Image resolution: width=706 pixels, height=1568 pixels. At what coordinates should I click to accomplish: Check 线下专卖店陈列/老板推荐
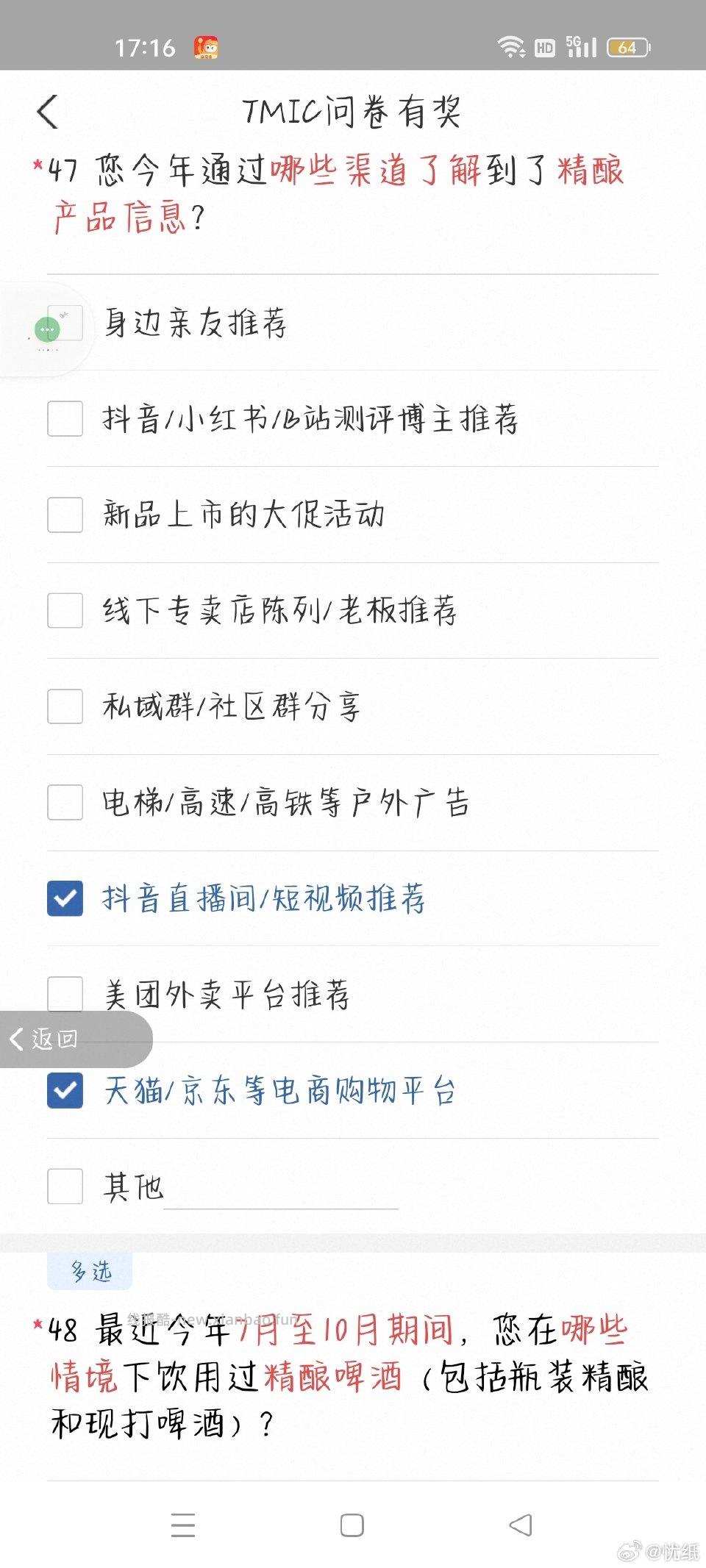[x=65, y=611]
